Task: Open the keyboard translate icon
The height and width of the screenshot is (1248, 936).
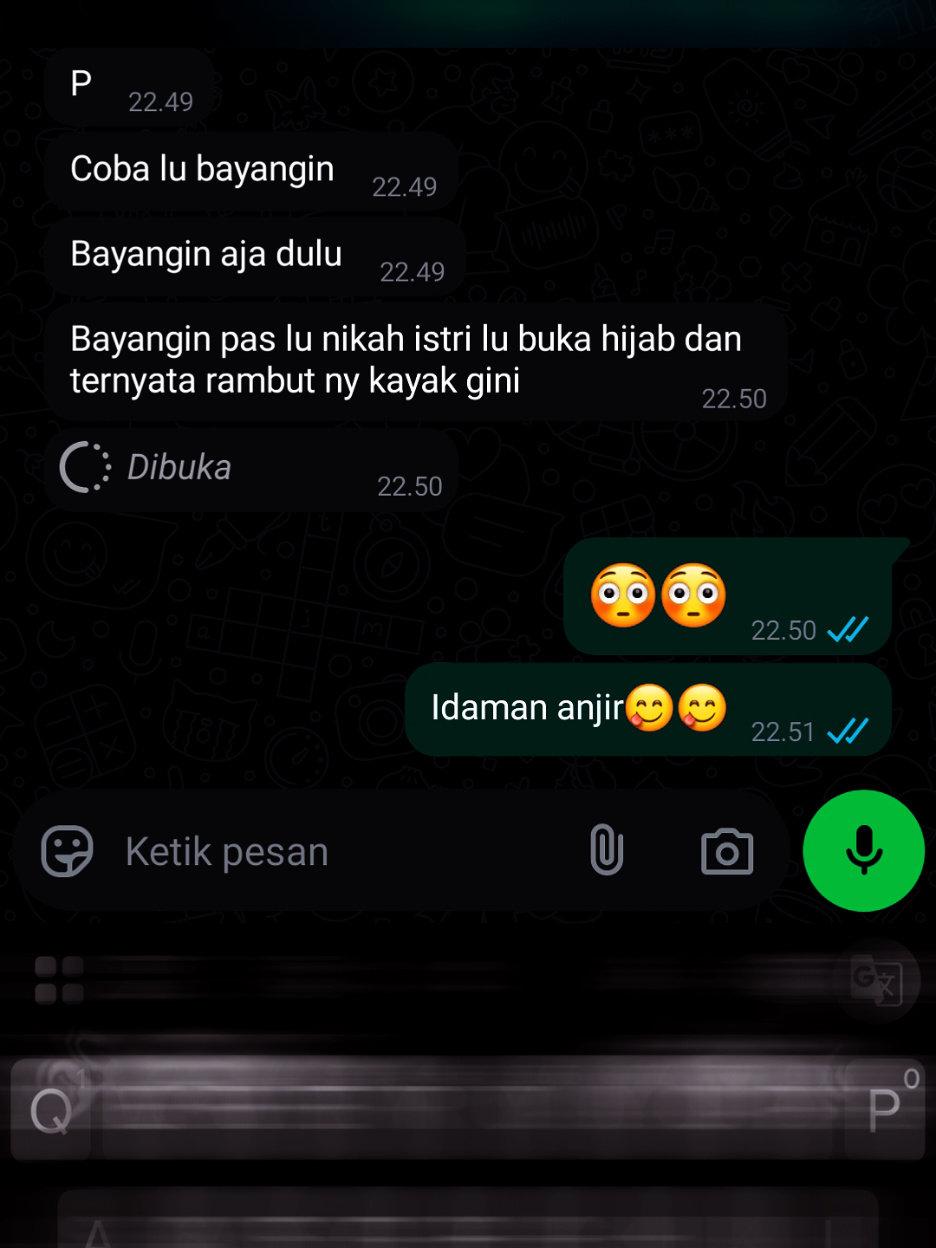Action: tap(877, 981)
